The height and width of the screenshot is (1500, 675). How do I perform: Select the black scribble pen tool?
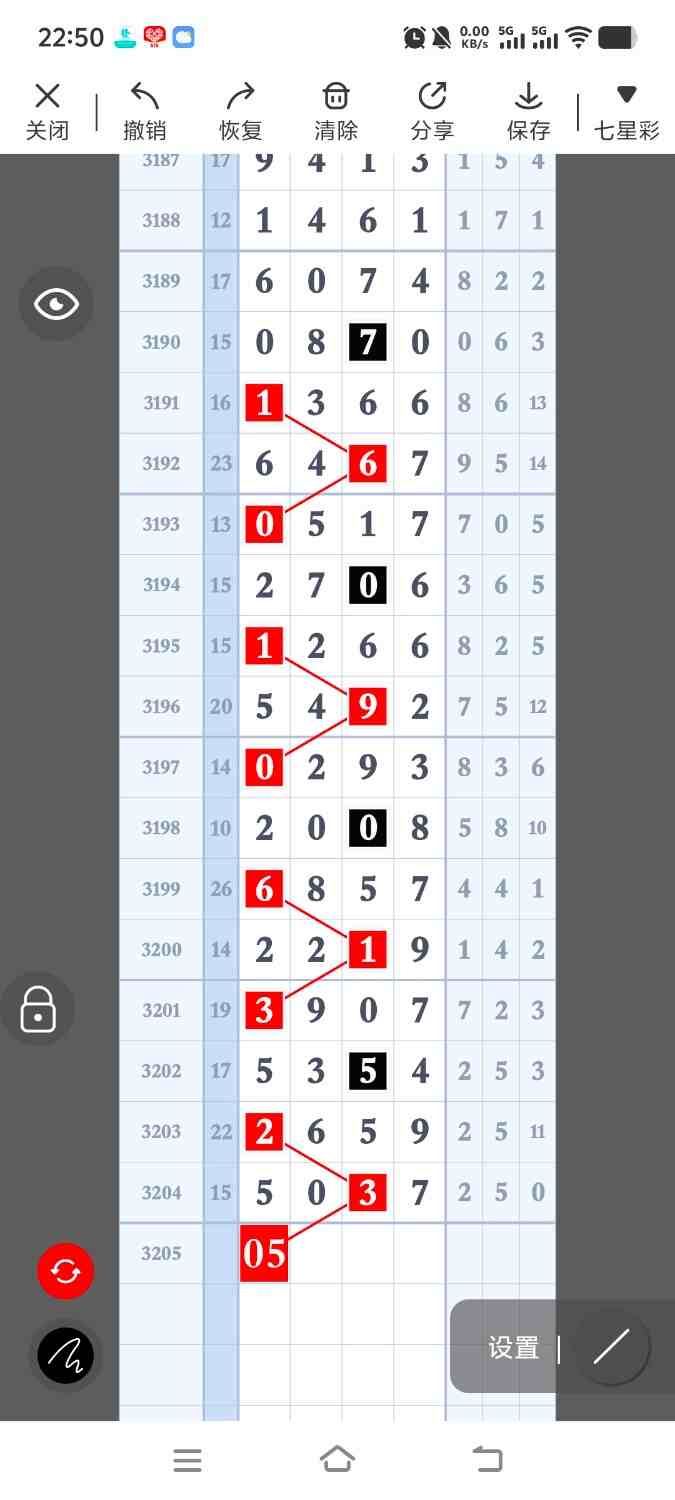click(65, 1356)
